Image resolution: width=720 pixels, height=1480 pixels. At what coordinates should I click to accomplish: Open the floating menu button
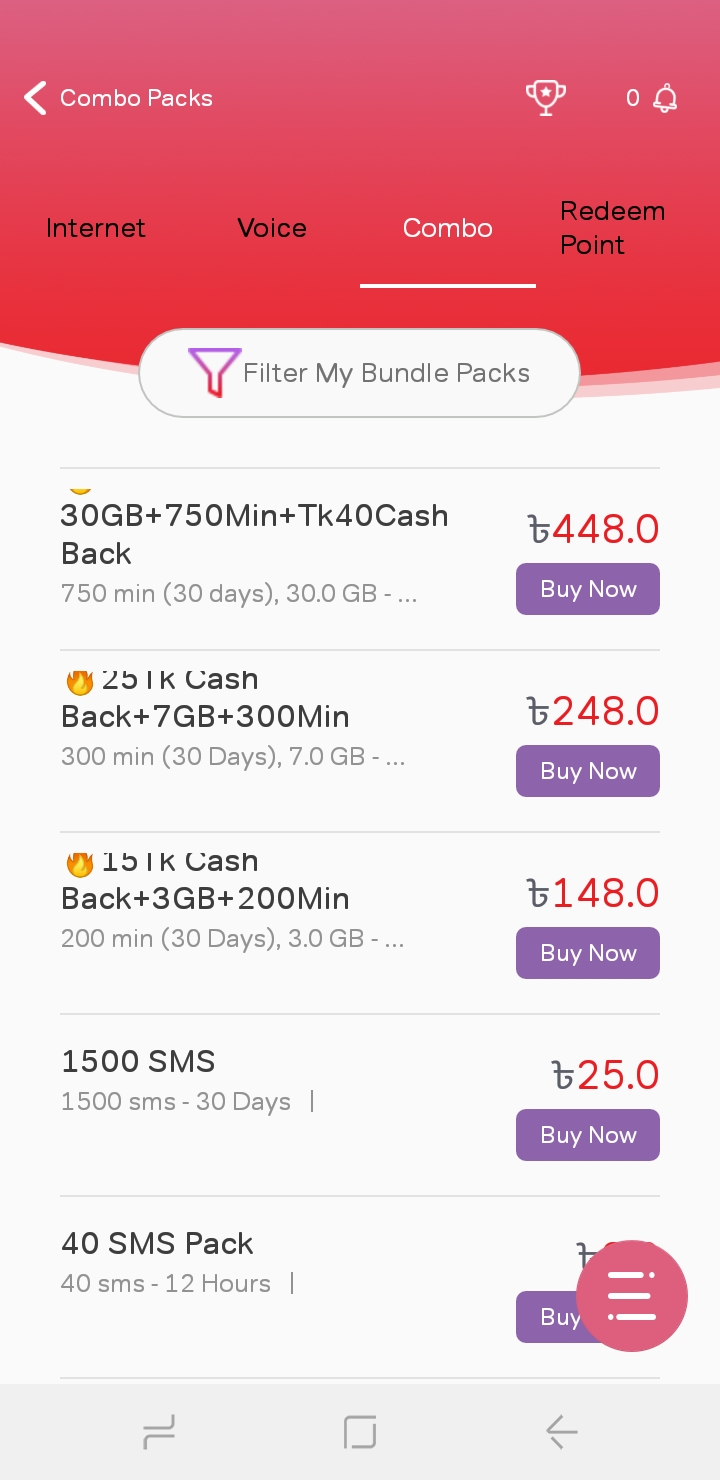pyautogui.click(x=632, y=1296)
